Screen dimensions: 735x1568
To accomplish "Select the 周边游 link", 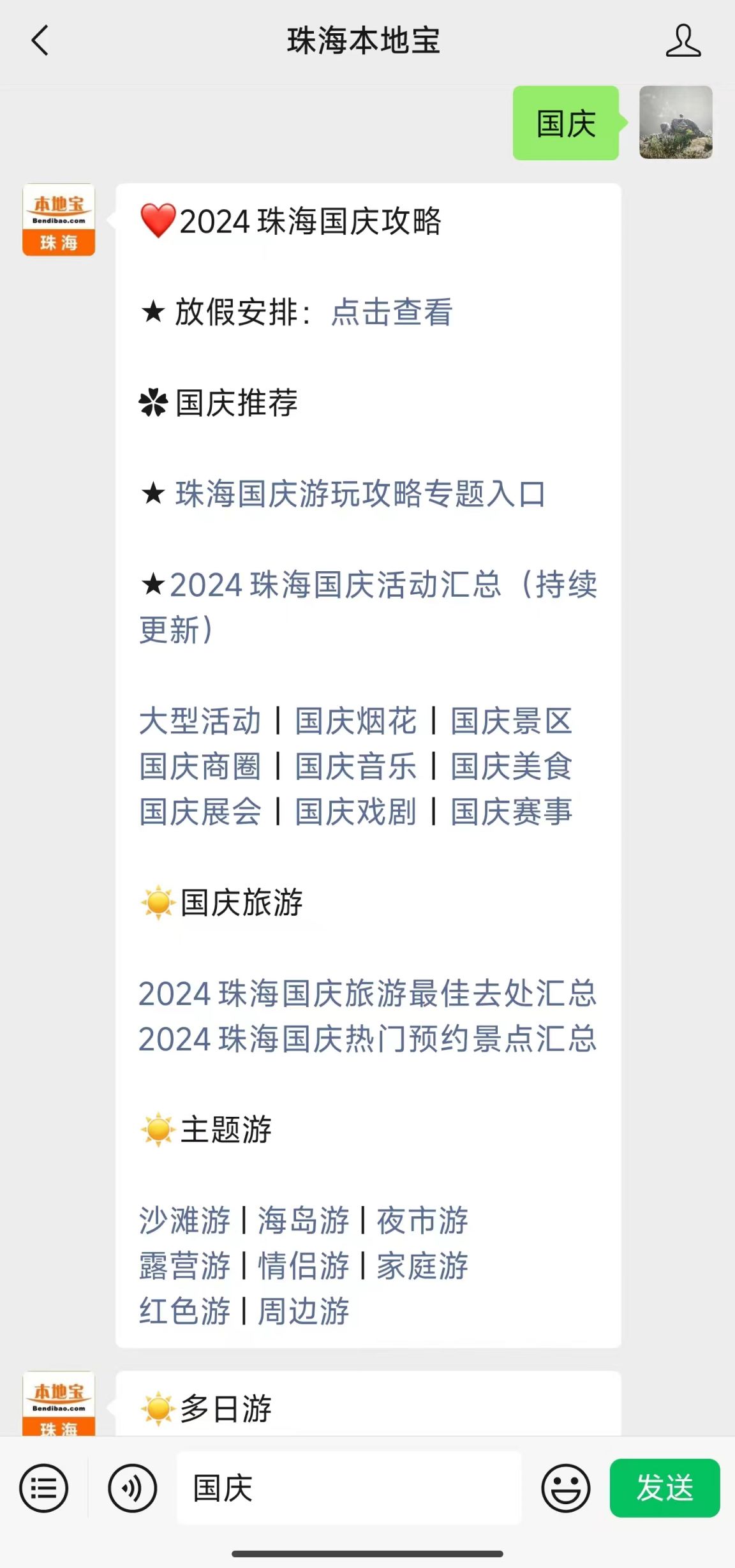I will [x=304, y=1311].
